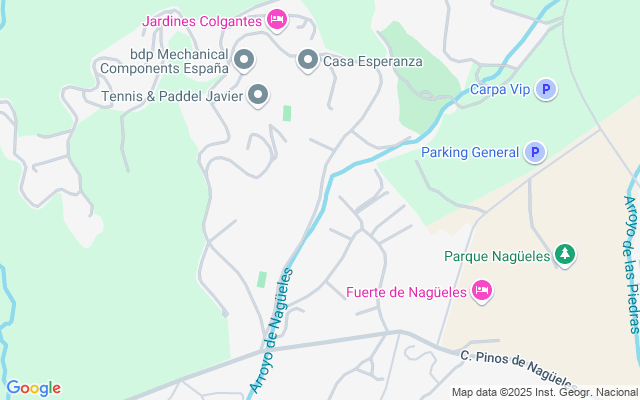The width and height of the screenshot is (640, 400).
Task: Open the Parking General marker
Action: (x=535, y=153)
